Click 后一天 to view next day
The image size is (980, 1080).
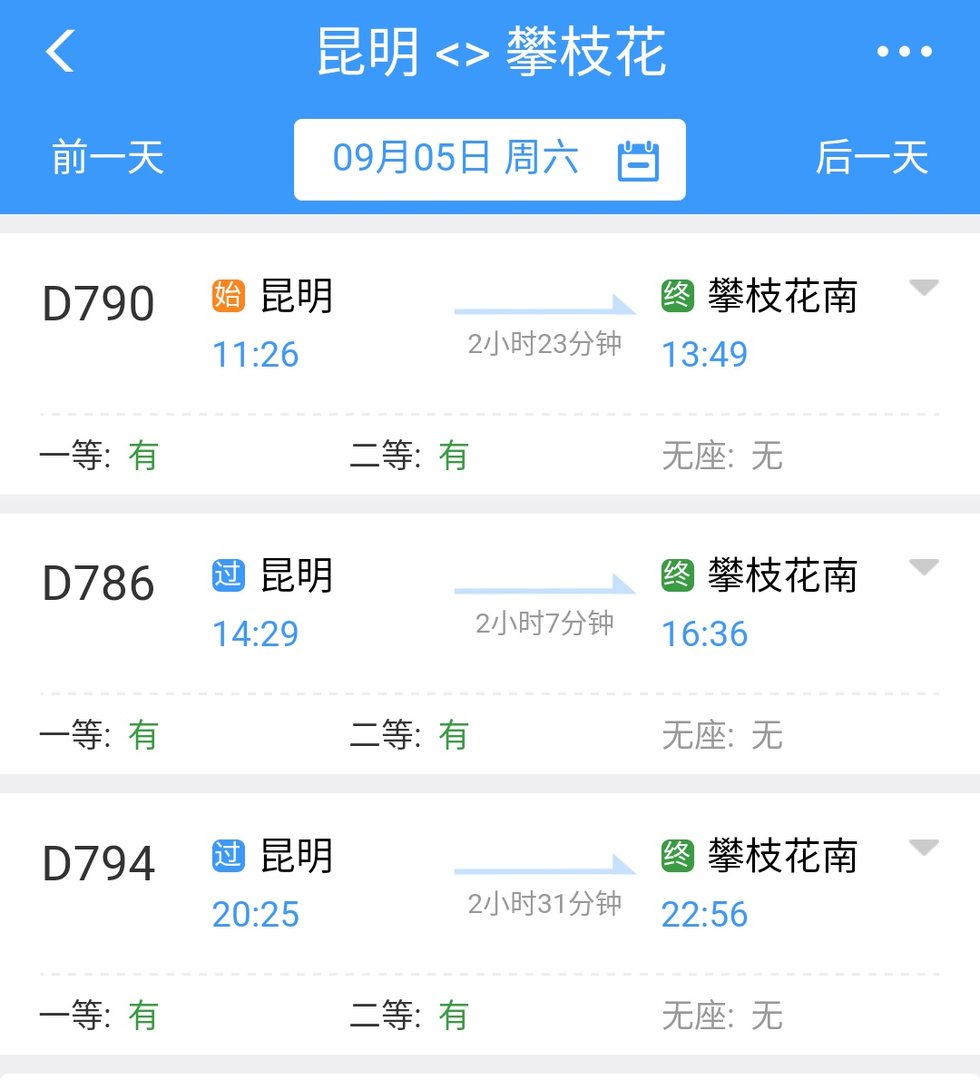(x=872, y=158)
